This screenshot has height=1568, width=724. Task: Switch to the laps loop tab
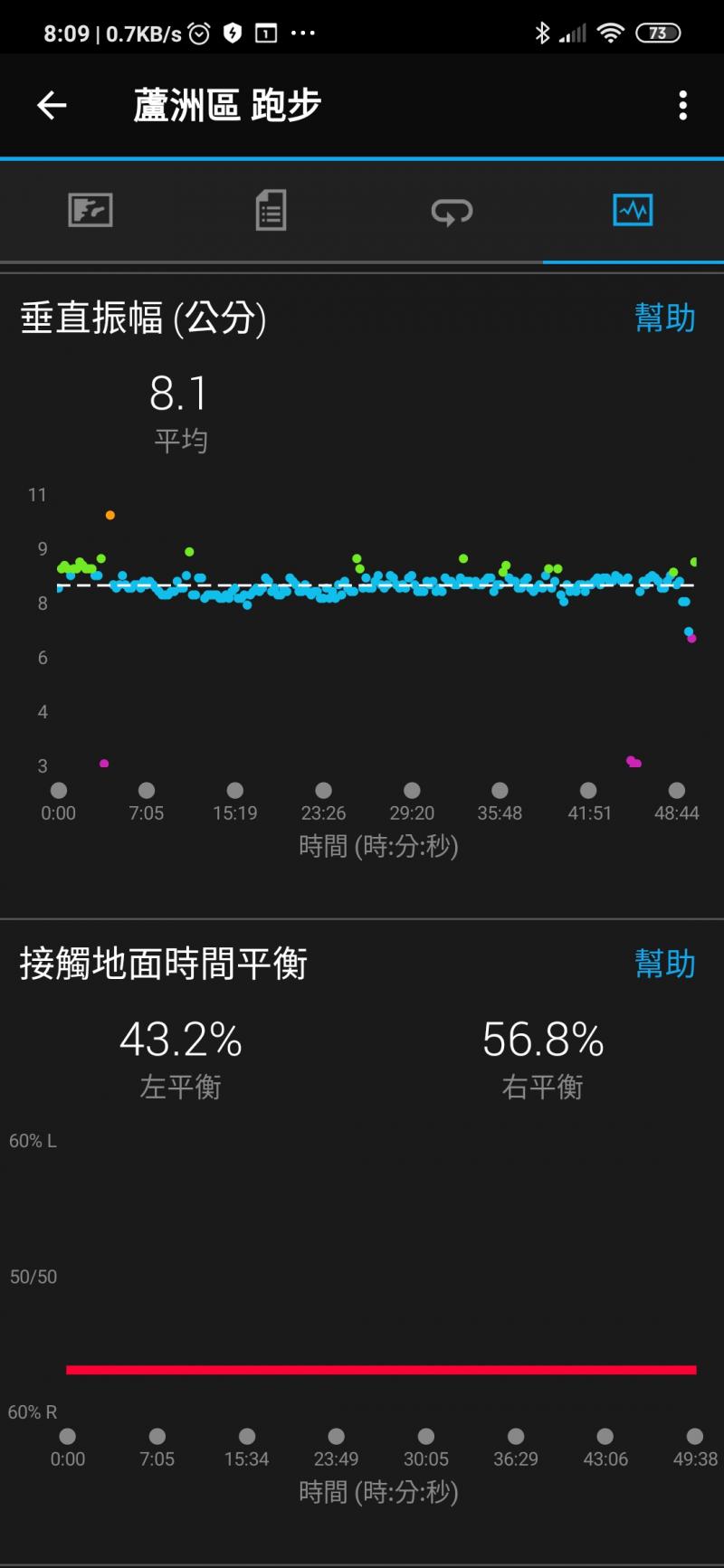[x=452, y=212]
